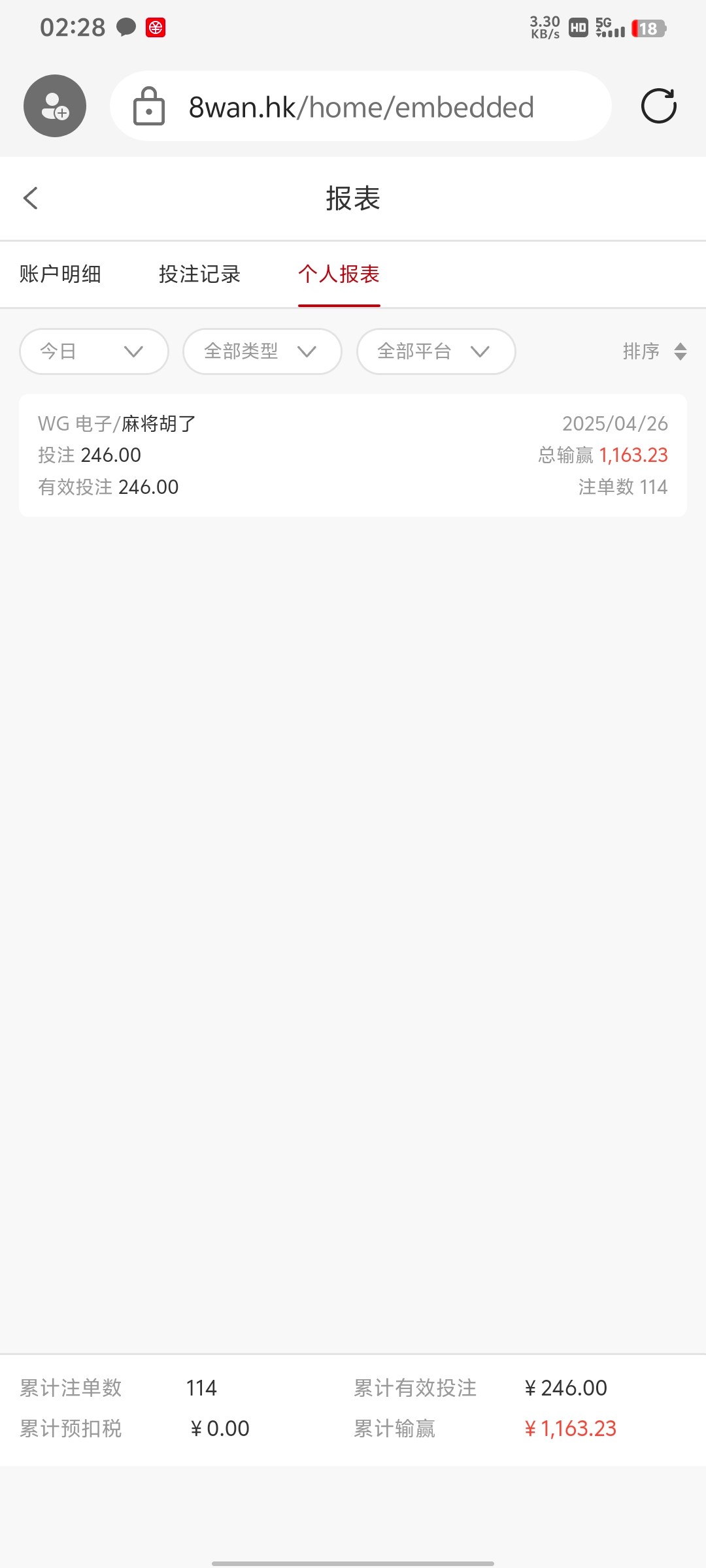Expand the 全部类型 filter dropdown
This screenshot has width=706, height=1568.
click(262, 351)
